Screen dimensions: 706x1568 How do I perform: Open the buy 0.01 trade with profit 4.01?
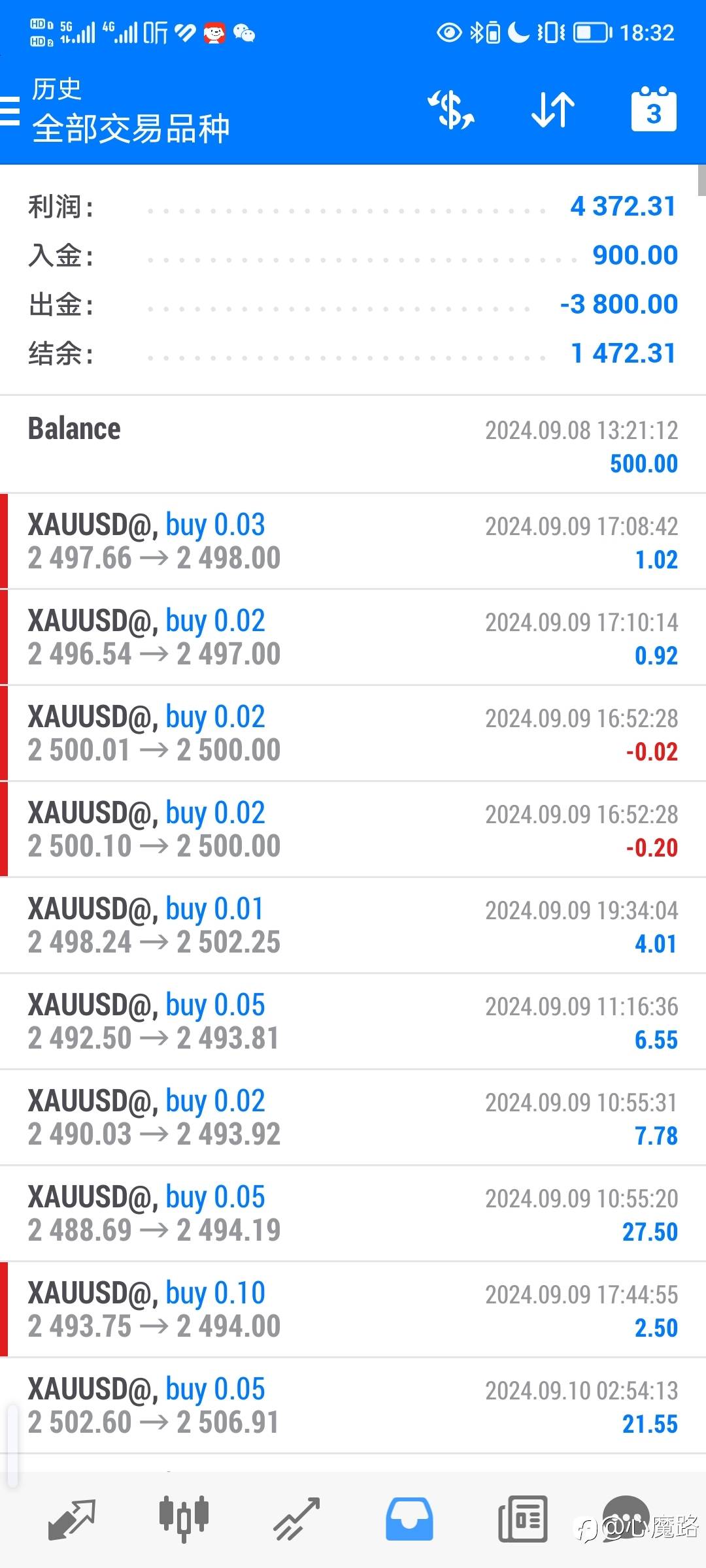pyautogui.click(x=353, y=925)
